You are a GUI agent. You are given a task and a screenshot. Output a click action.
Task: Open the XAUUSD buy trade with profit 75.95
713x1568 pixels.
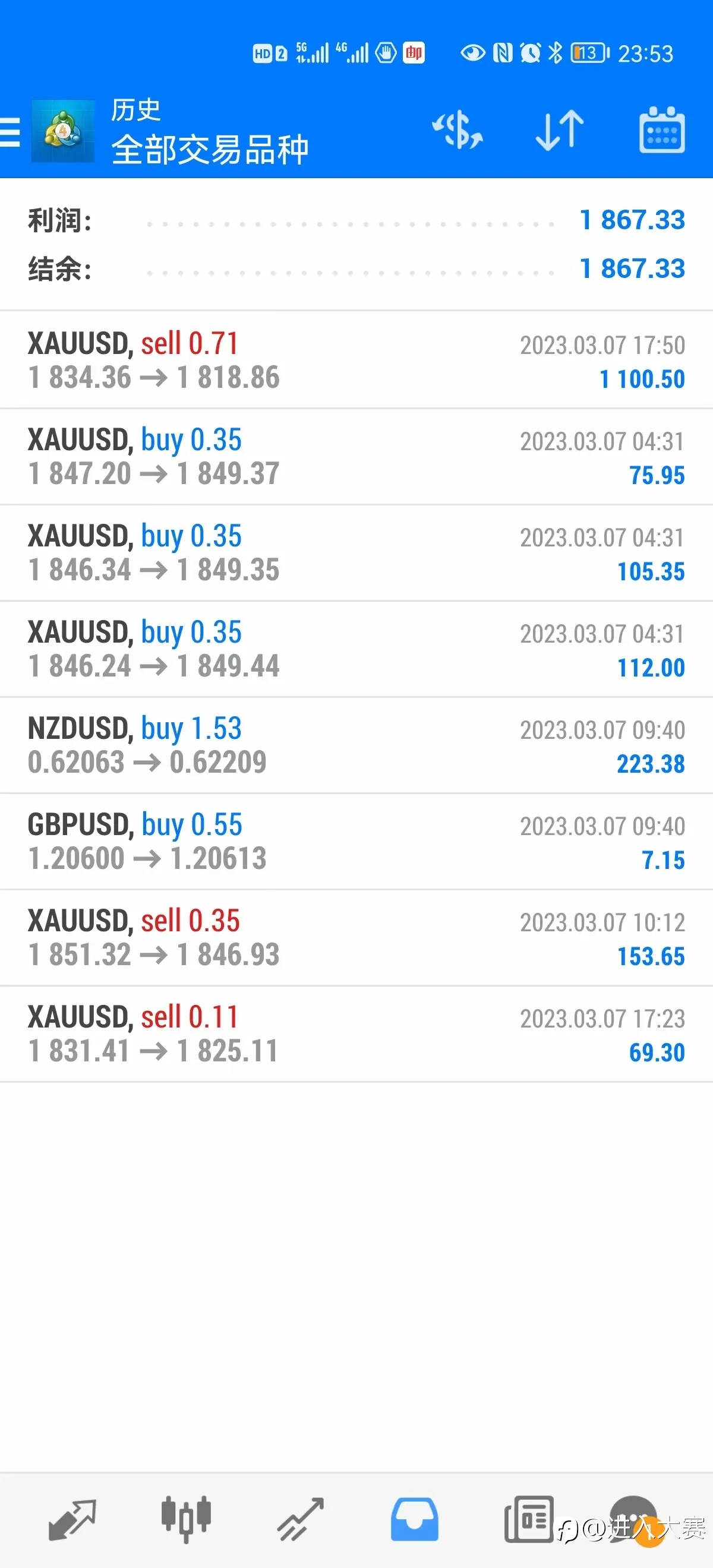point(356,457)
